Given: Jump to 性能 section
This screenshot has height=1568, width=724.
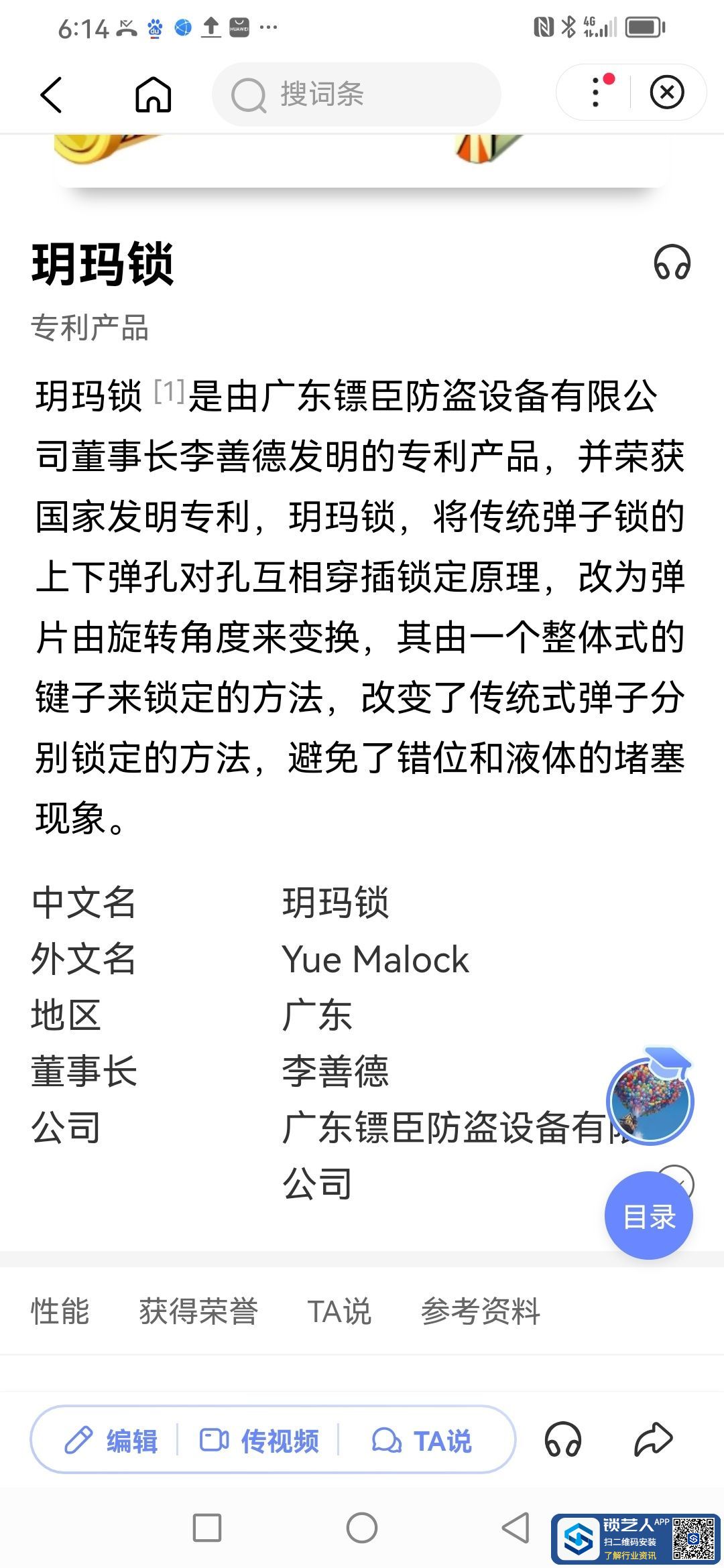Looking at the screenshot, I should click(x=60, y=1311).
